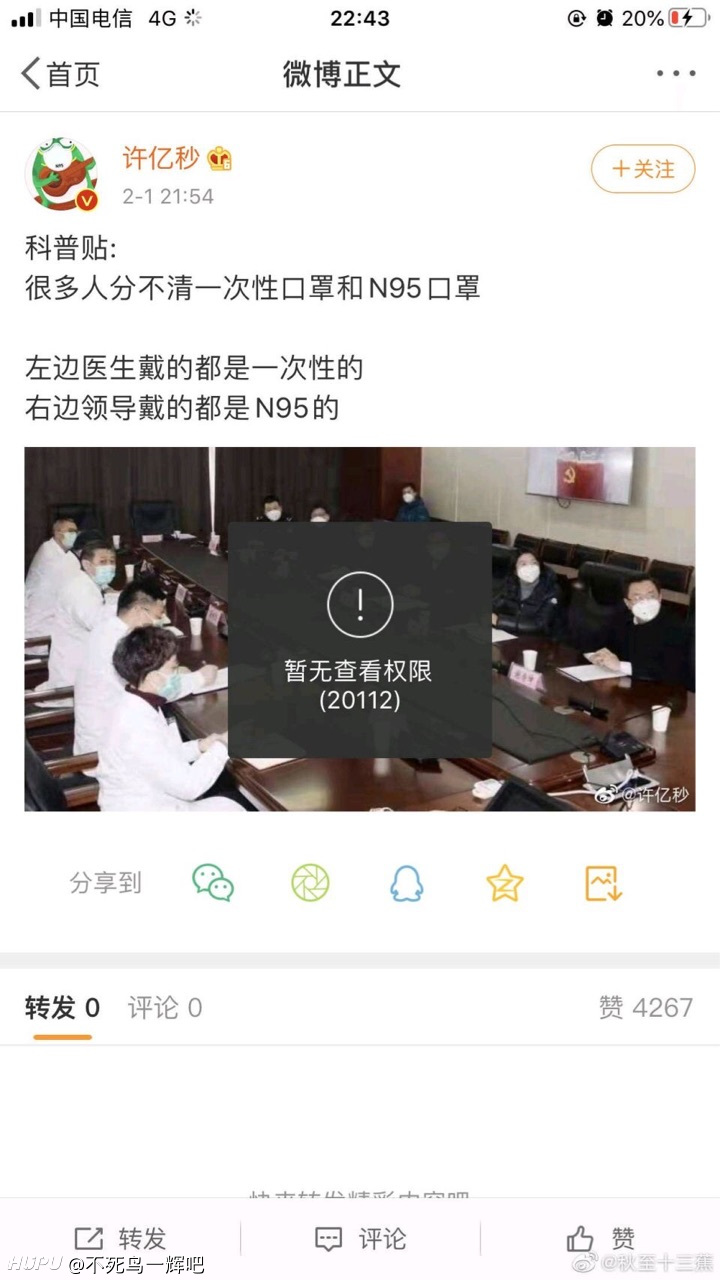Screen dimensions: 720x1280
Task: Like the post with bottom 赞 button
Action: tap(600, 1239)
